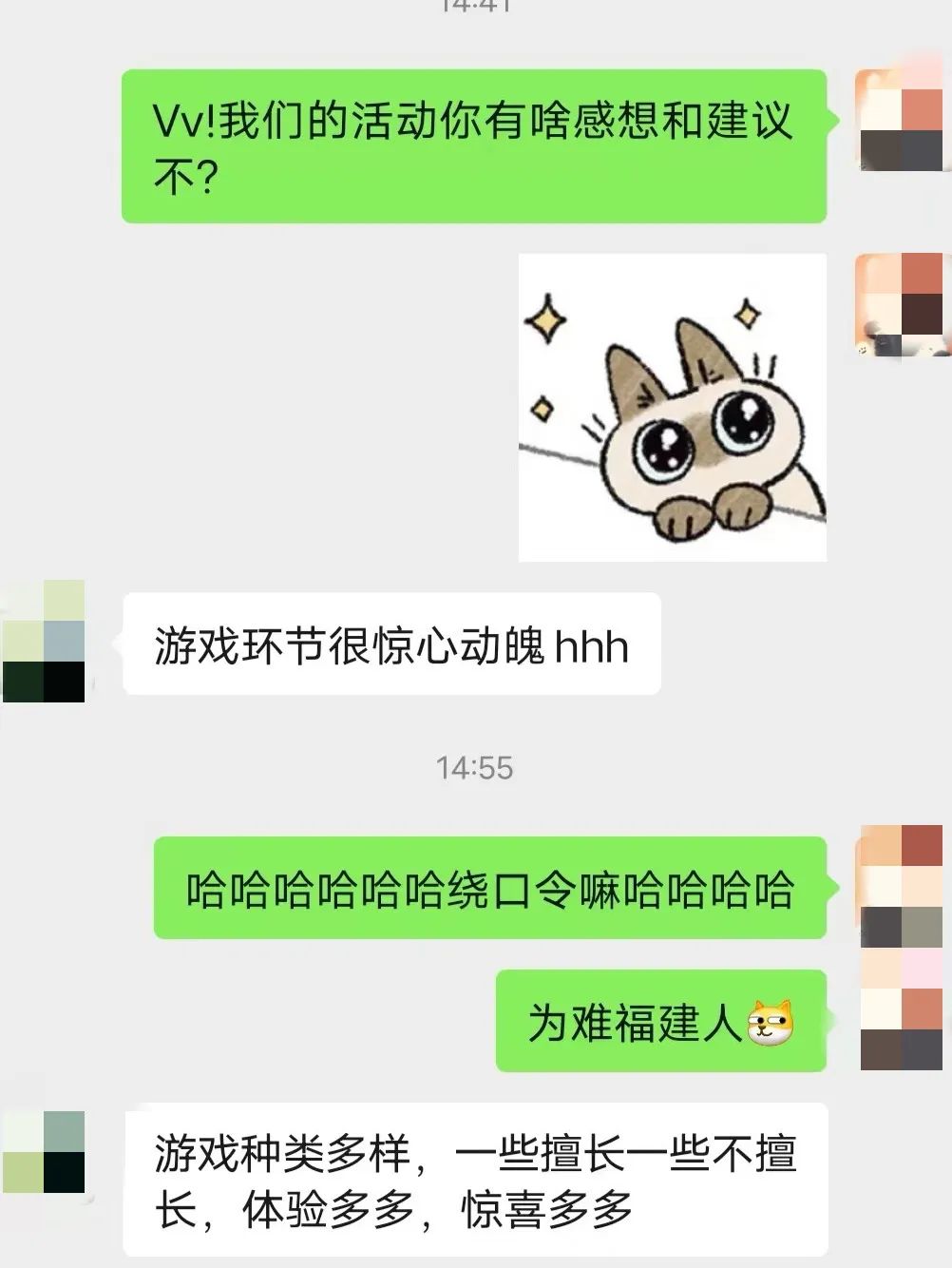
Task: Tap avatar beside the 绕口令 message
Action: point(901,886)
